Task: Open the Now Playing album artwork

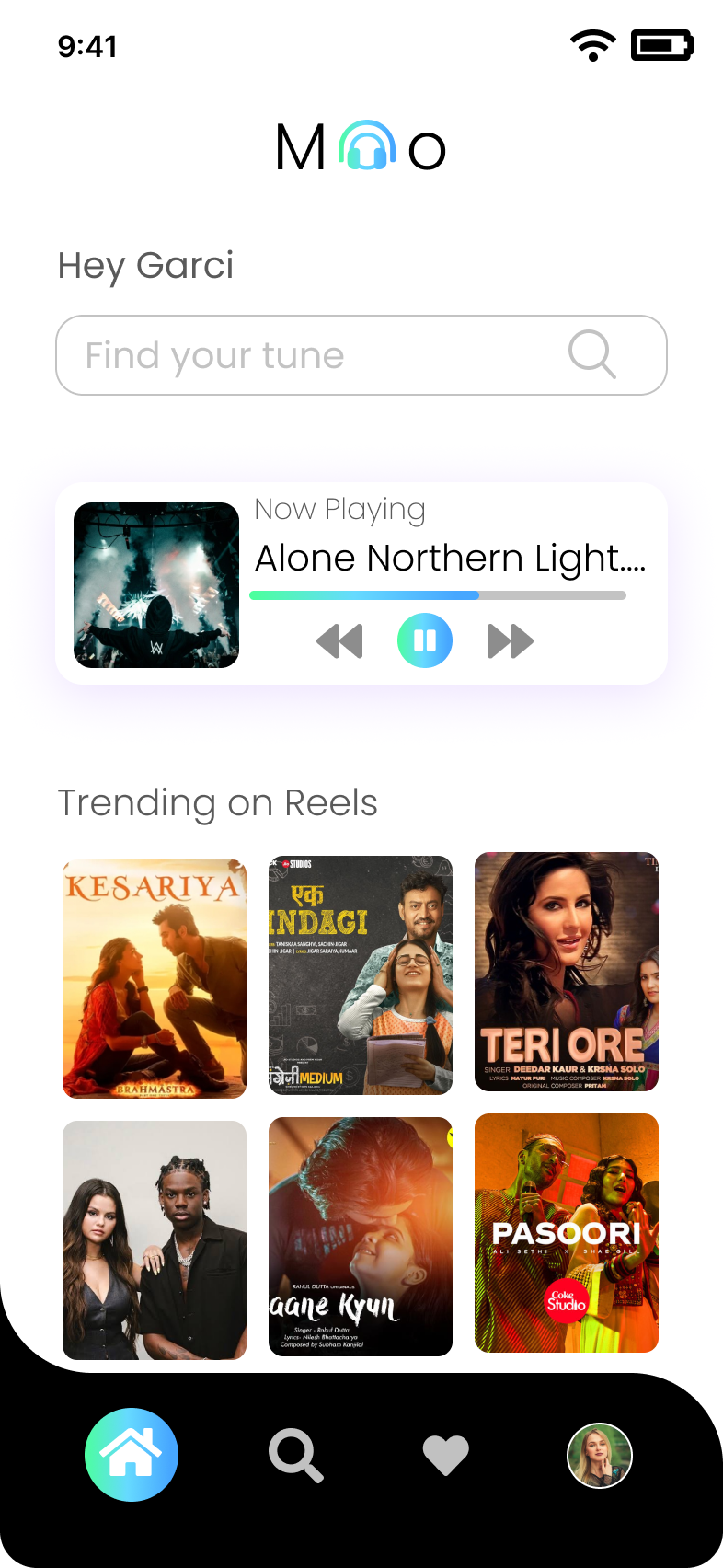Action: (x=156, y=585)
